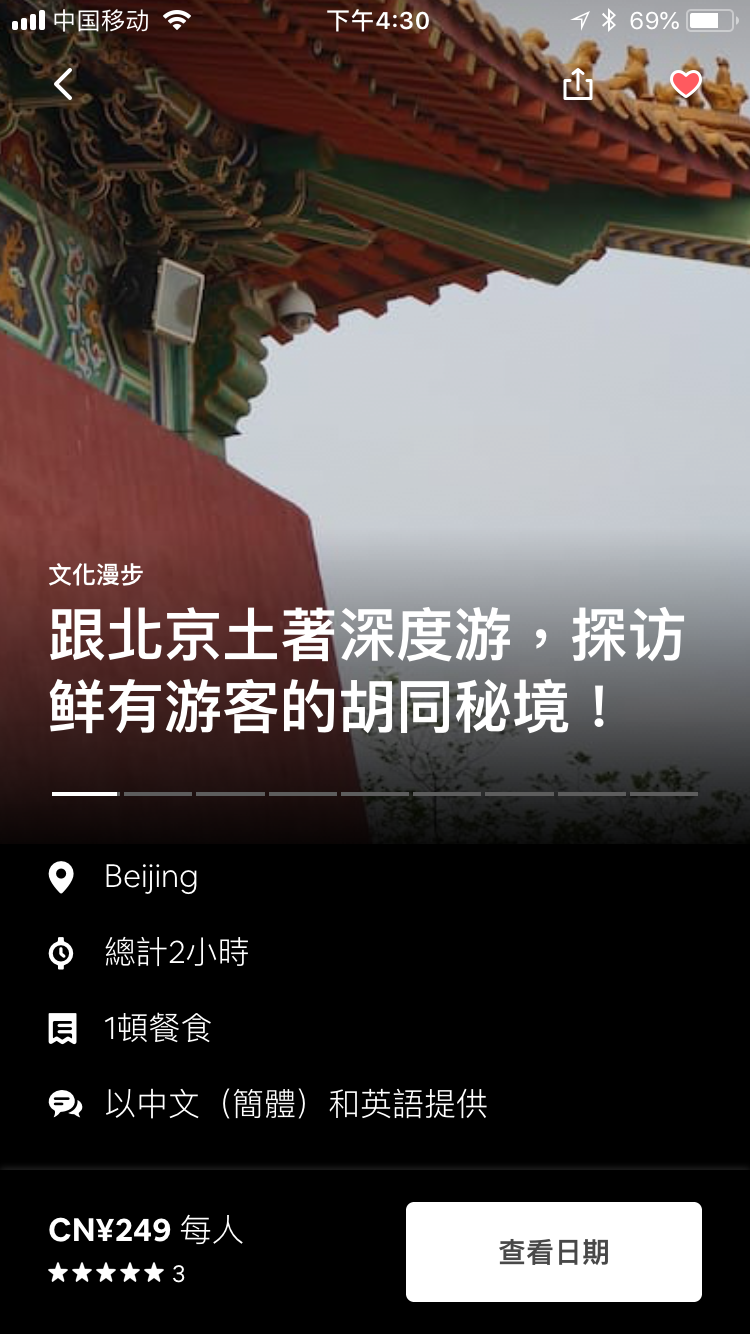Image resolution: width=750 pixels, height=1334 pixels.
Task: Remove this experience from saved favorites
Action: coord(686,85)
